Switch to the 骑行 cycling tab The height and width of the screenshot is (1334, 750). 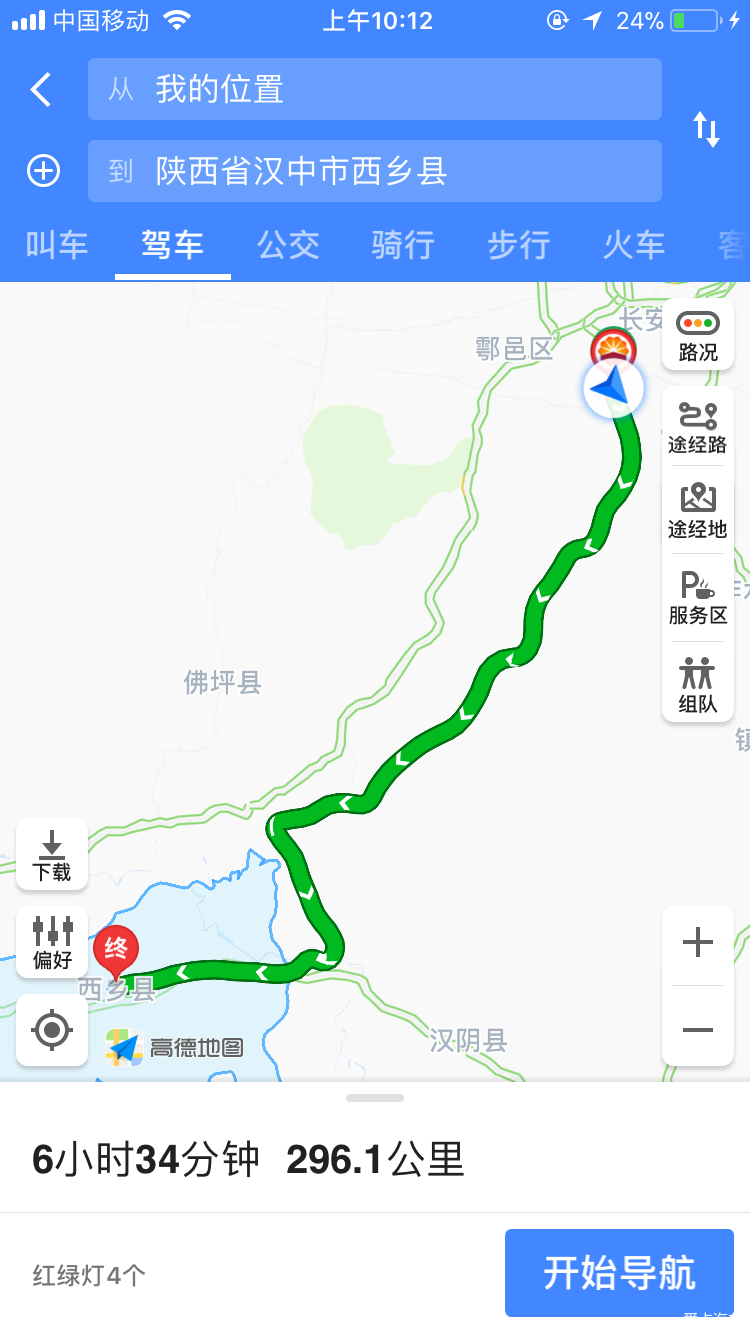403,245
